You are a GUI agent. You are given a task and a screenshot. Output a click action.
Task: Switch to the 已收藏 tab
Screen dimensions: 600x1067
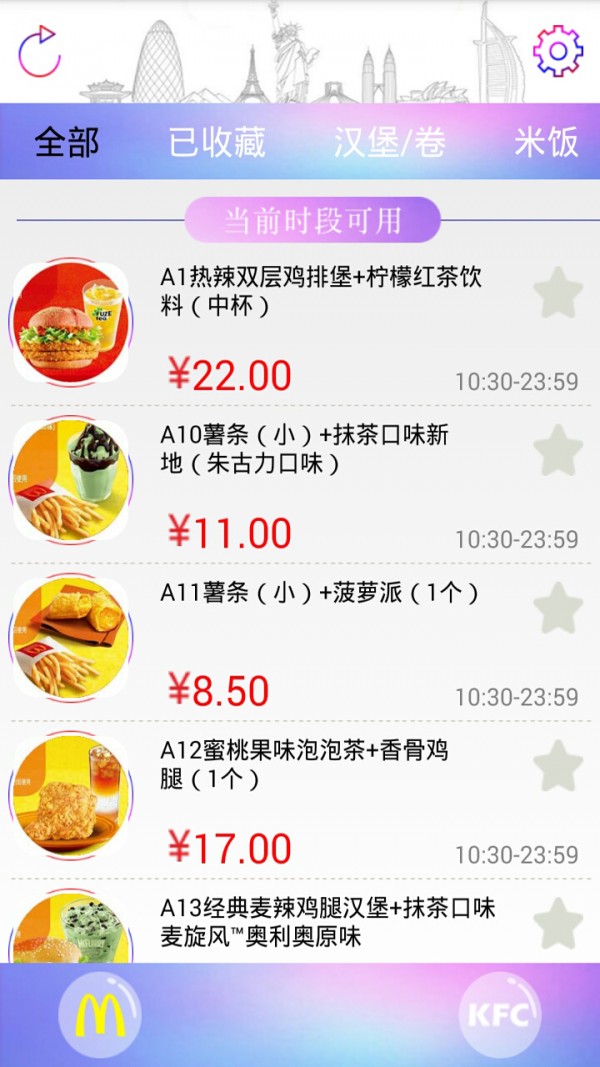click(217, 142)
